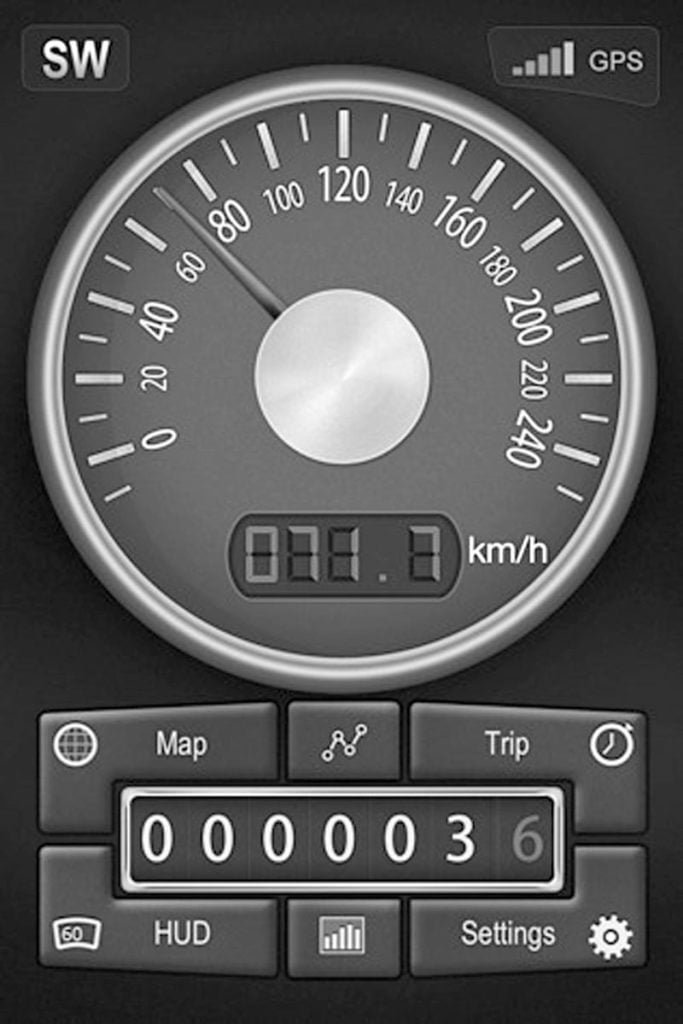Switch to HUD mode
The height and width of the screenshot is (1024, 683).
160,934
